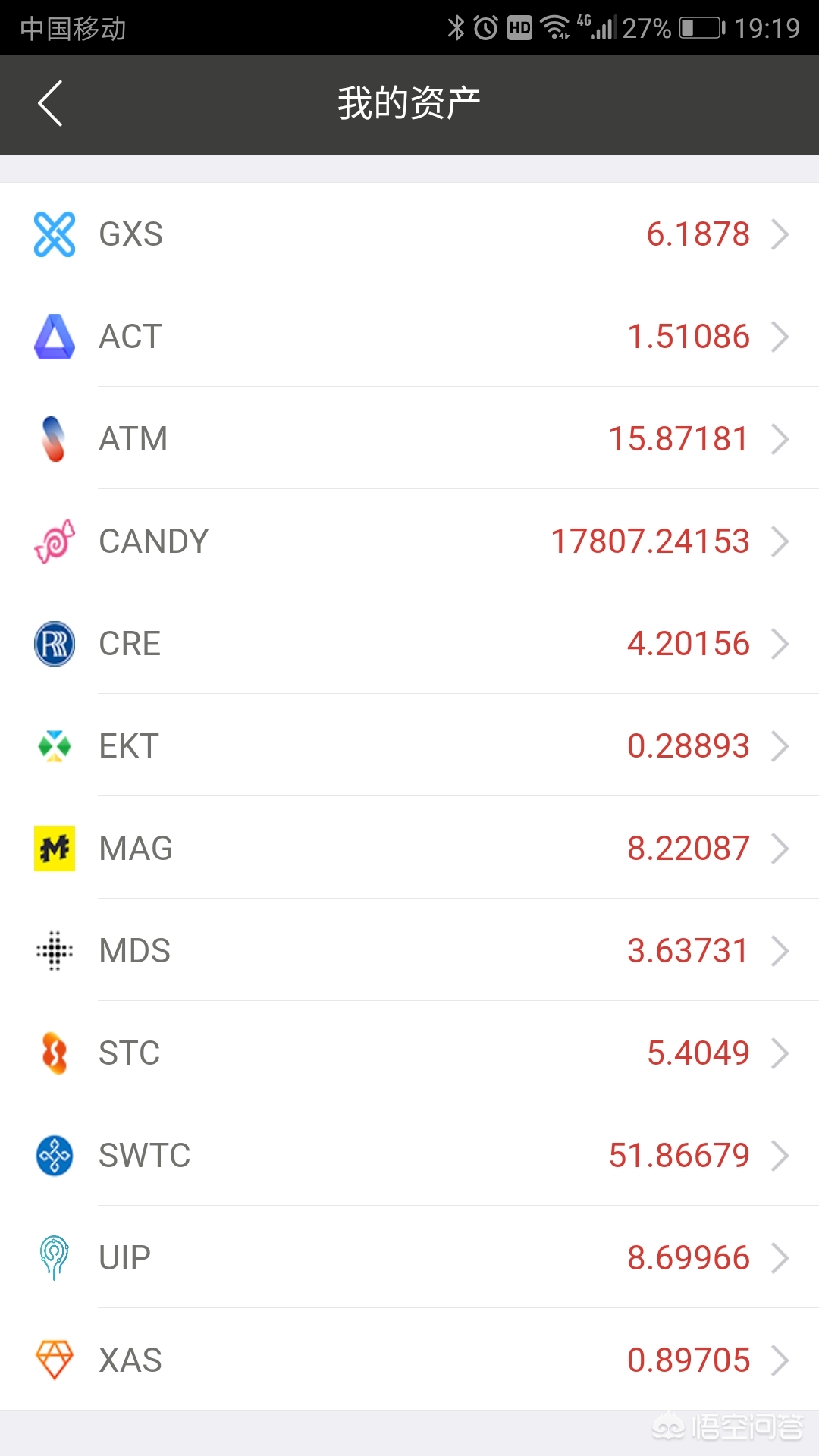Open the GXS asset row

[x=409, y=234]
